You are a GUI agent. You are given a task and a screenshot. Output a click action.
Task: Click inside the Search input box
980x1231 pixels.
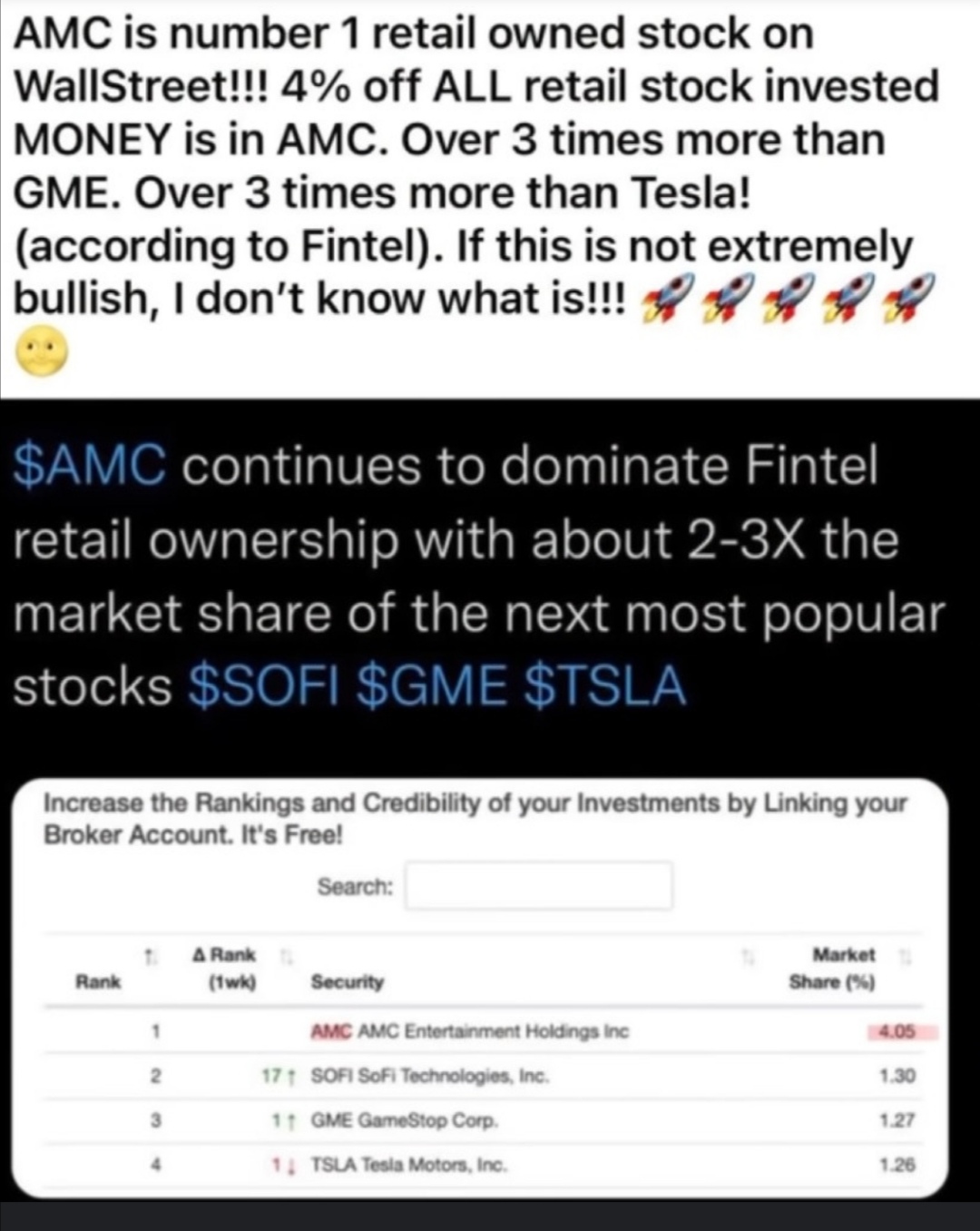538,887
